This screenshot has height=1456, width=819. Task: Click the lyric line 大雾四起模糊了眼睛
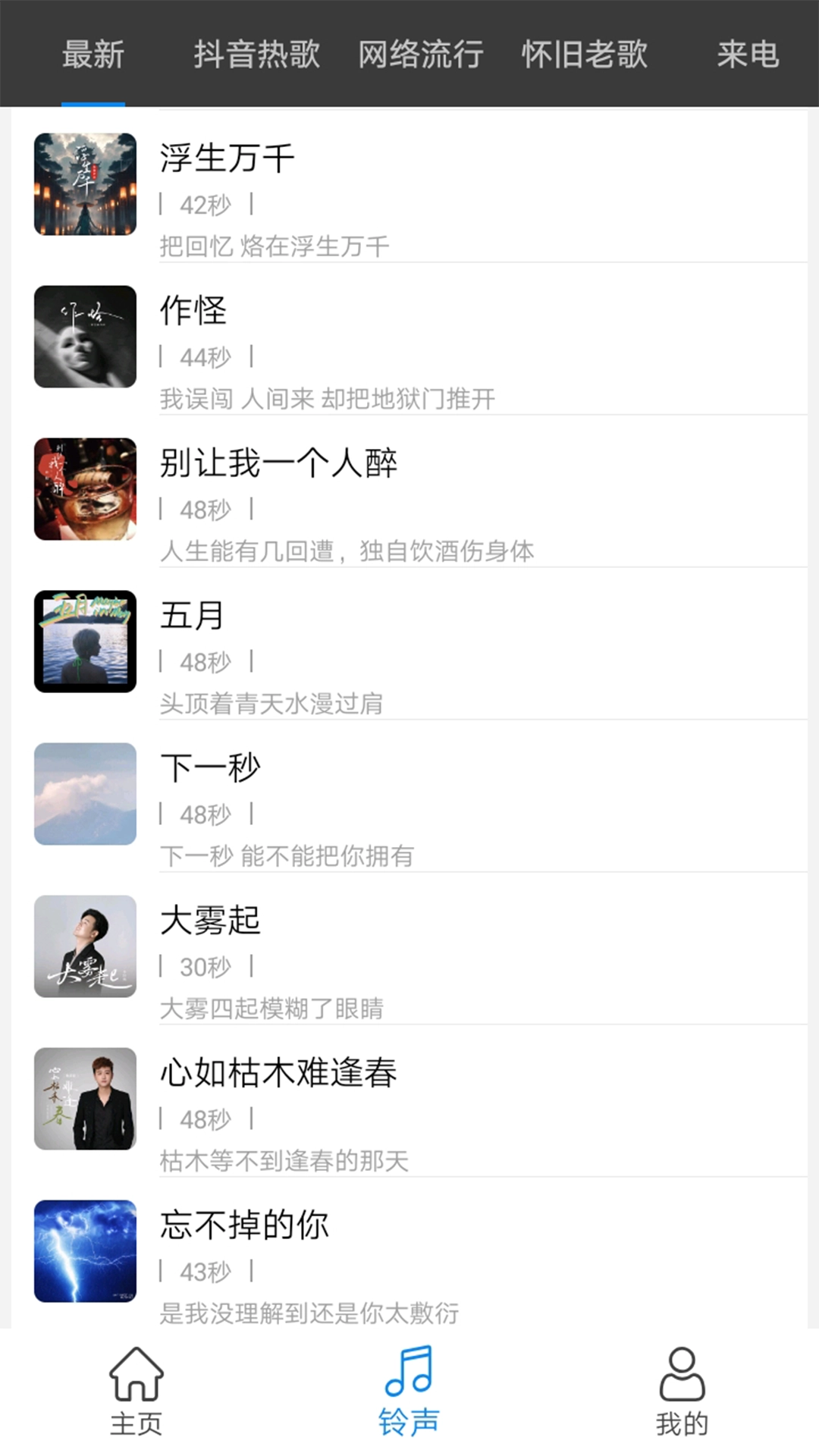[273, 1009]
